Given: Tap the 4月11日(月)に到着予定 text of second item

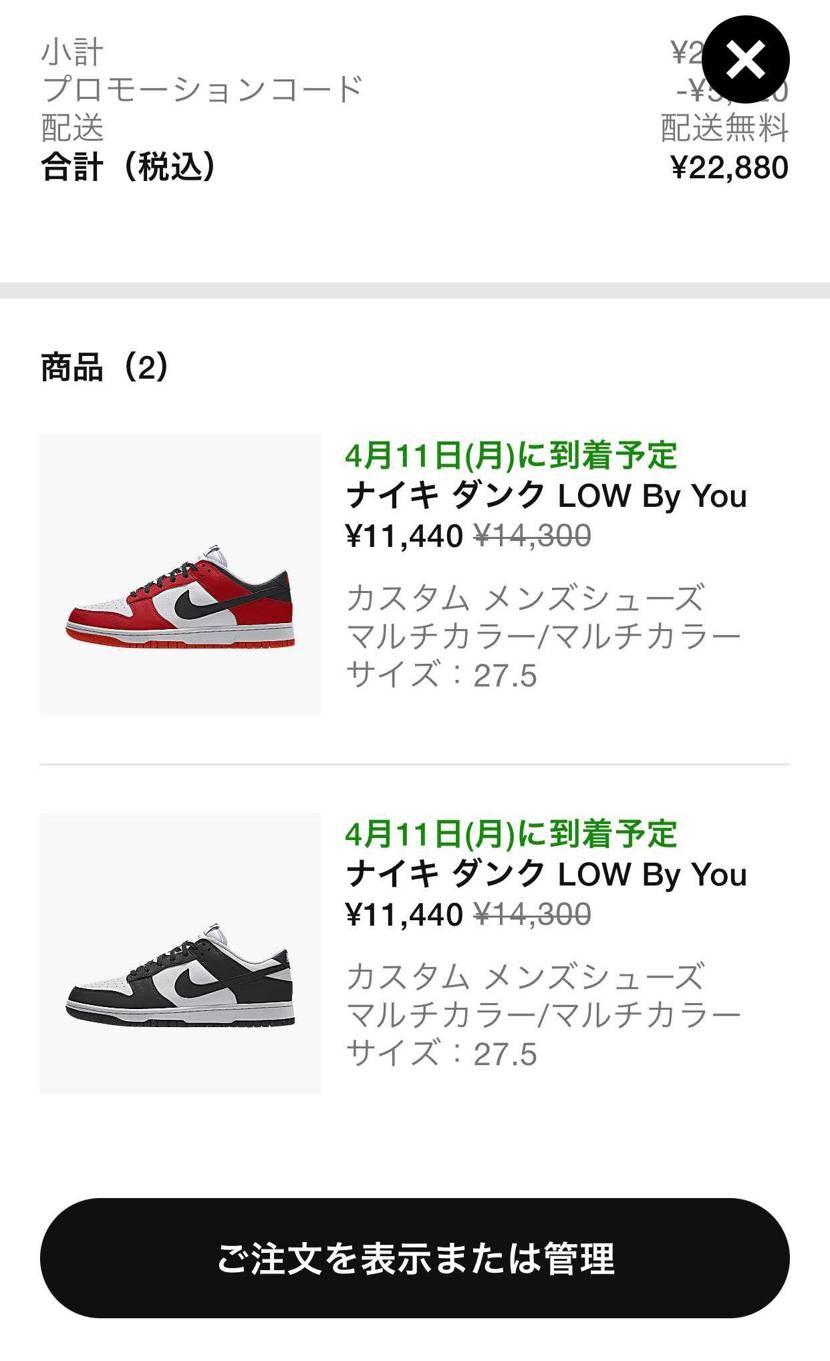Looking at the screenshot, I should pos(512,834).
